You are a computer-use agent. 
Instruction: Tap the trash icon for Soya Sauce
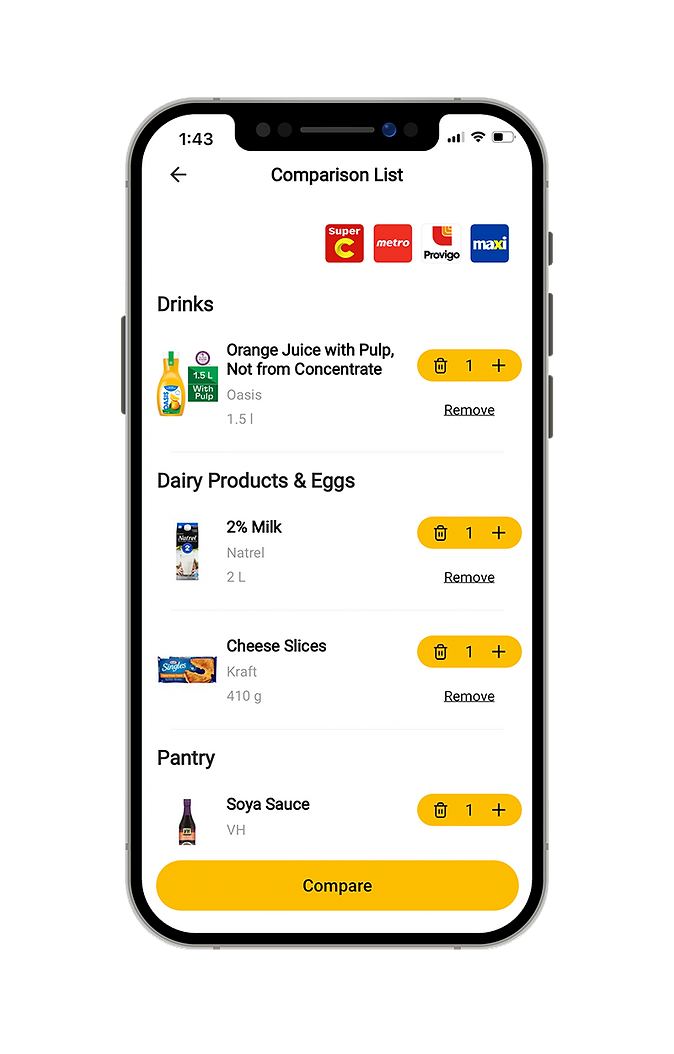(x=440, y=810)
